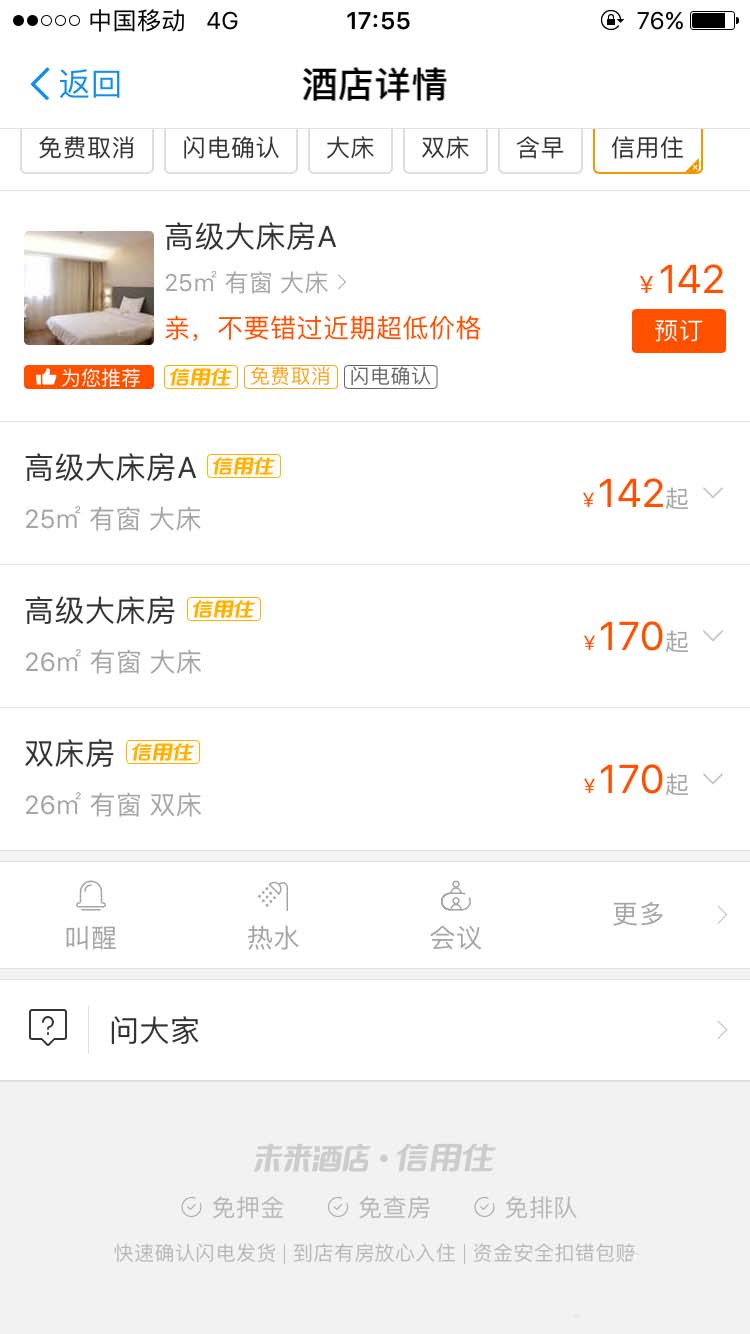Deselect the 信用住 filter chip
Image resolution: width=750 pixels, height=1334 pixels.
(647, 148)
